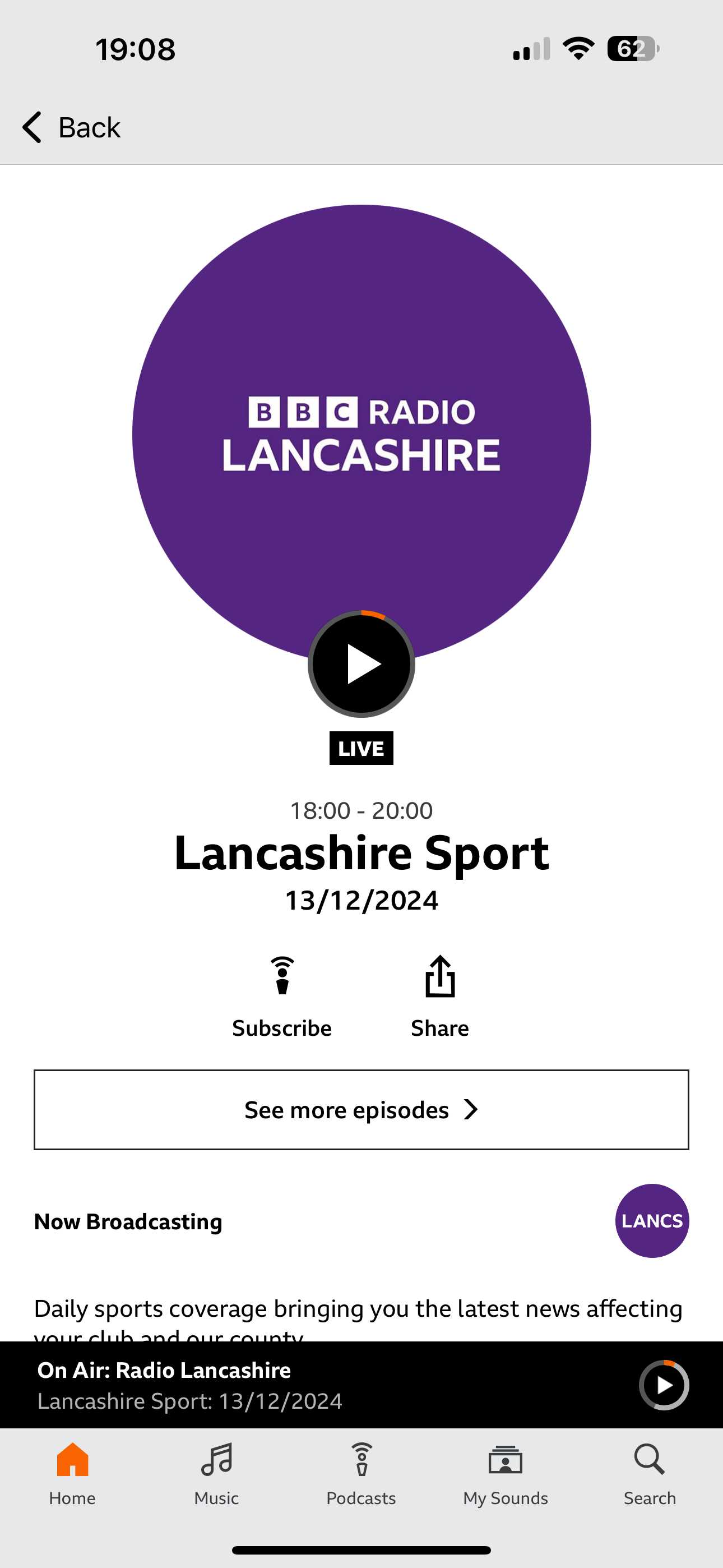Go to My Sounds
The width and height of the screenshot is (723, 1568).
506,1474
